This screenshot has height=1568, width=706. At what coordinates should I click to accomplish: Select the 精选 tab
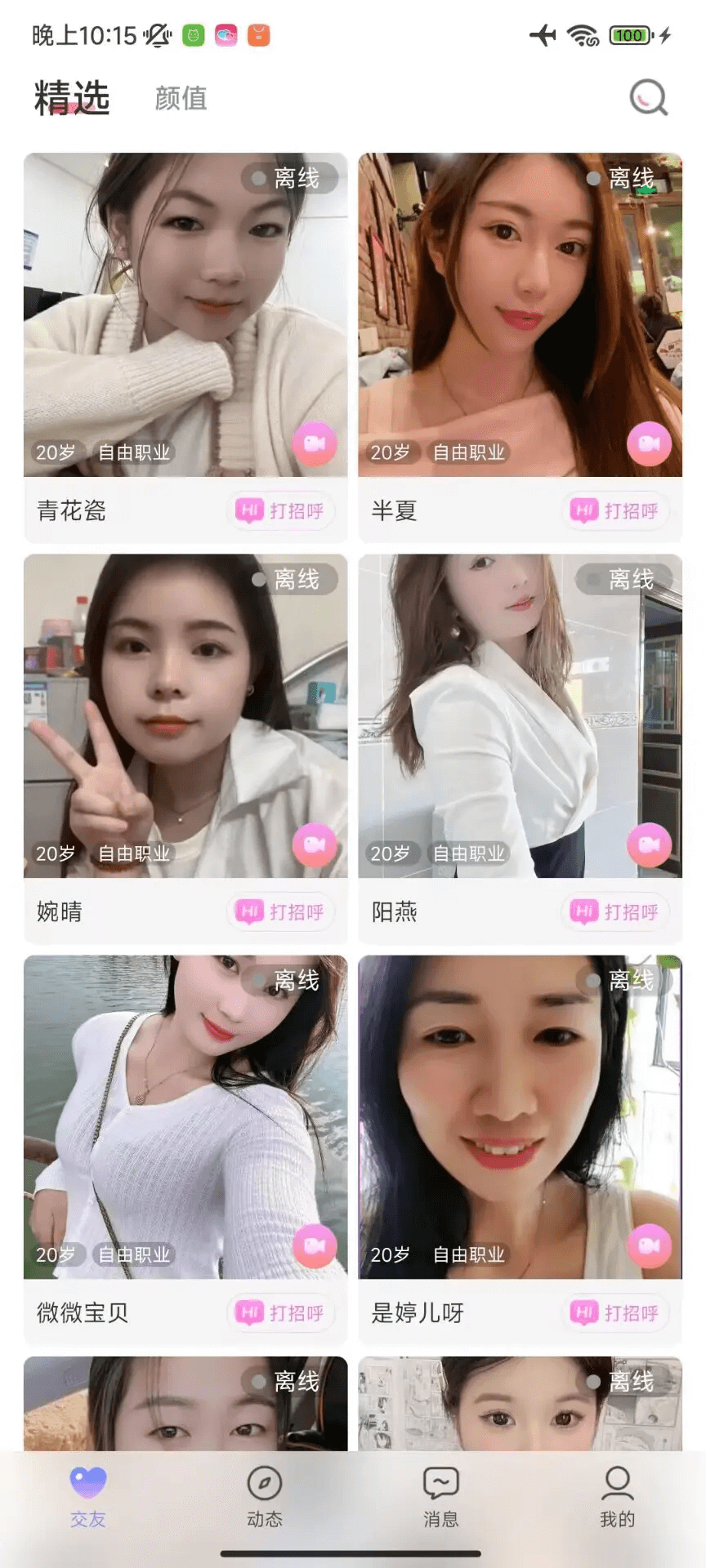(72, 98)
